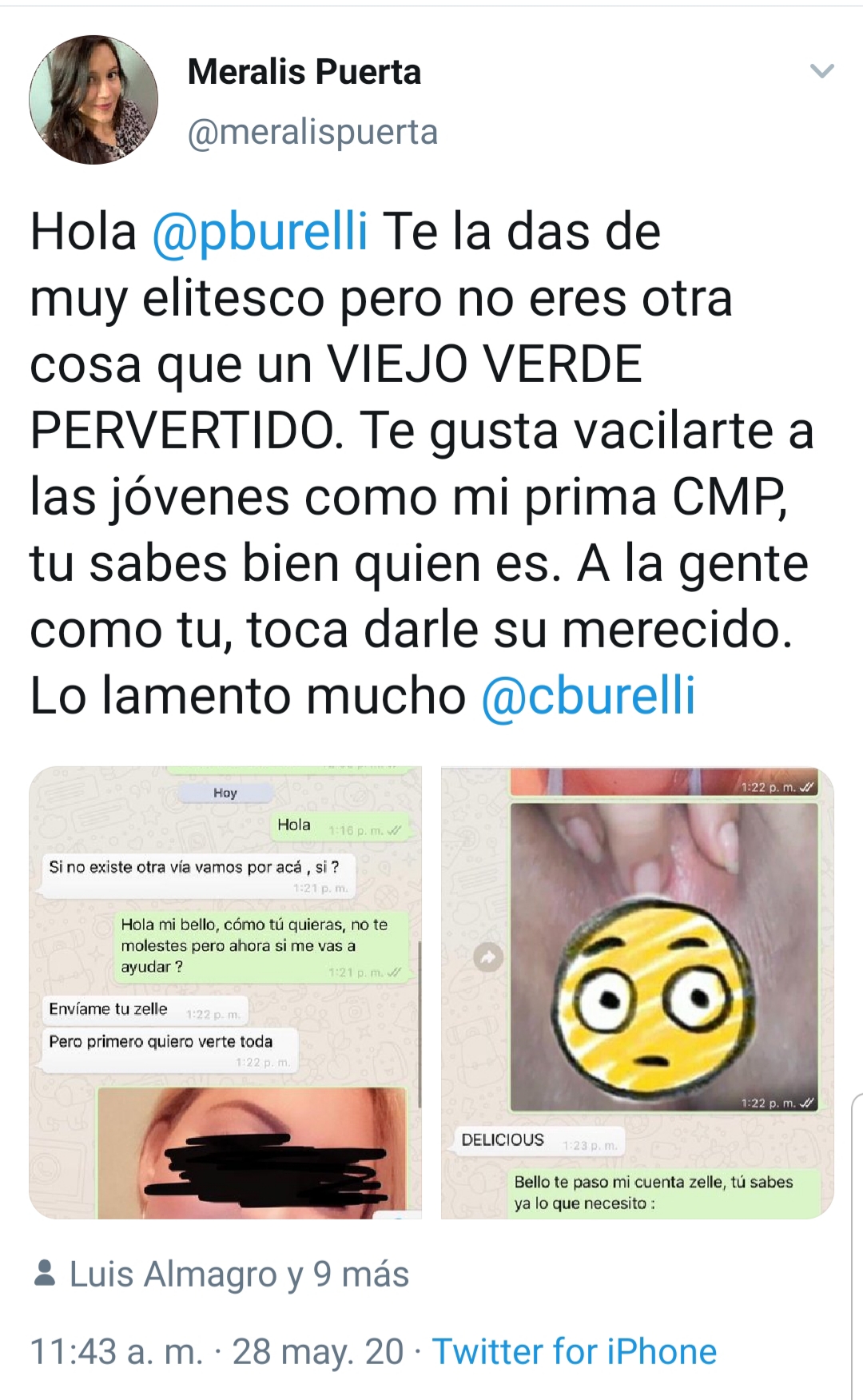Tap the Twitter for iPhone source link
The width and height of the screenshot is (863, 1400).
(x=575, y=1352)
